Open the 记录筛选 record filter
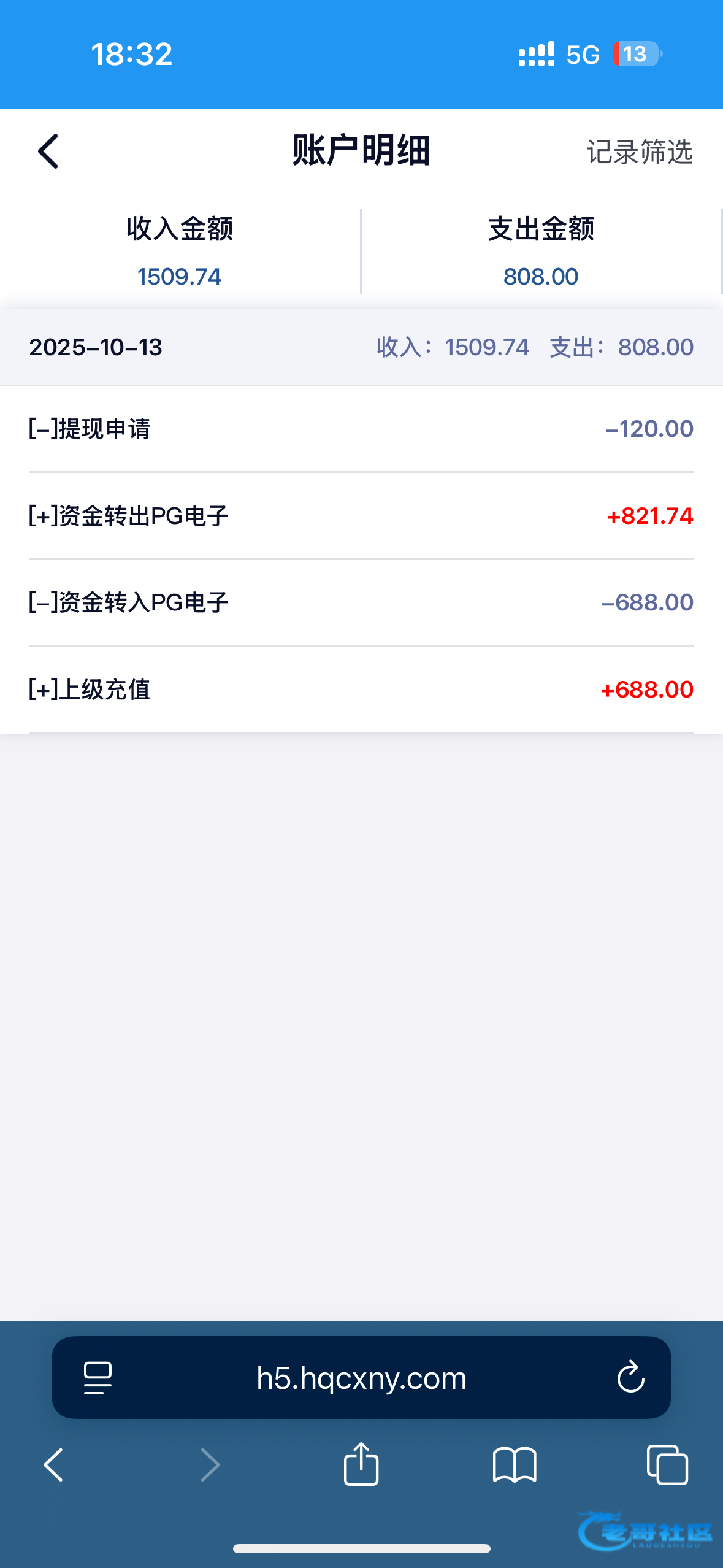The image size is (723, 1568). [639, 152]
